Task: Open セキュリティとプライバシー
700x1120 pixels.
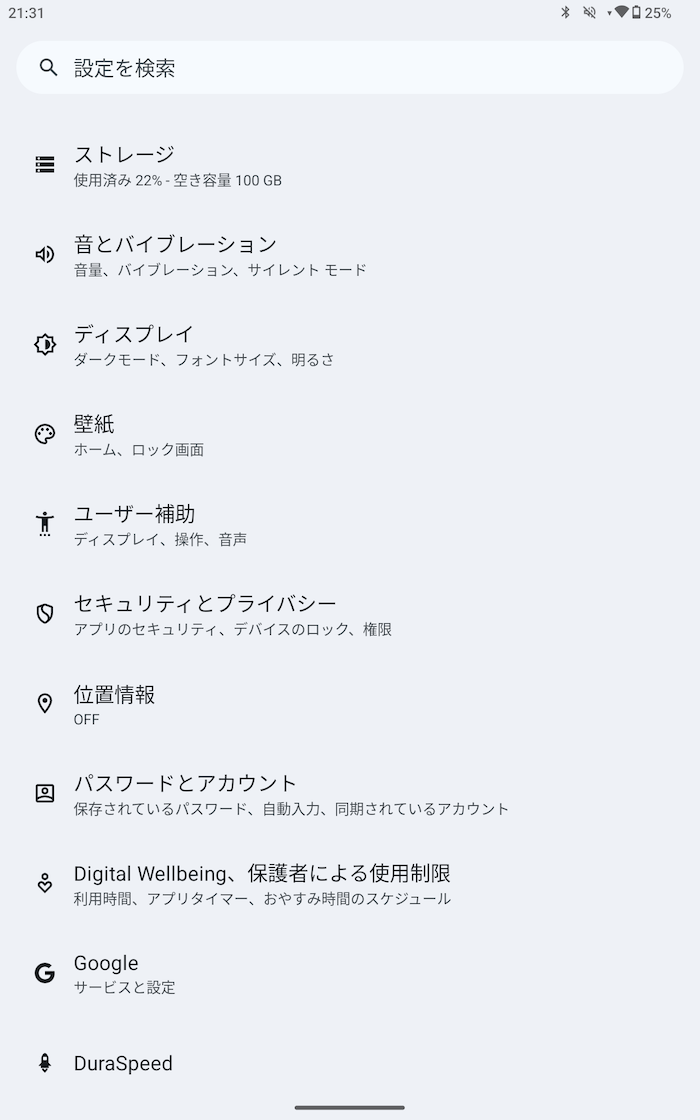Action: point(350,615)
